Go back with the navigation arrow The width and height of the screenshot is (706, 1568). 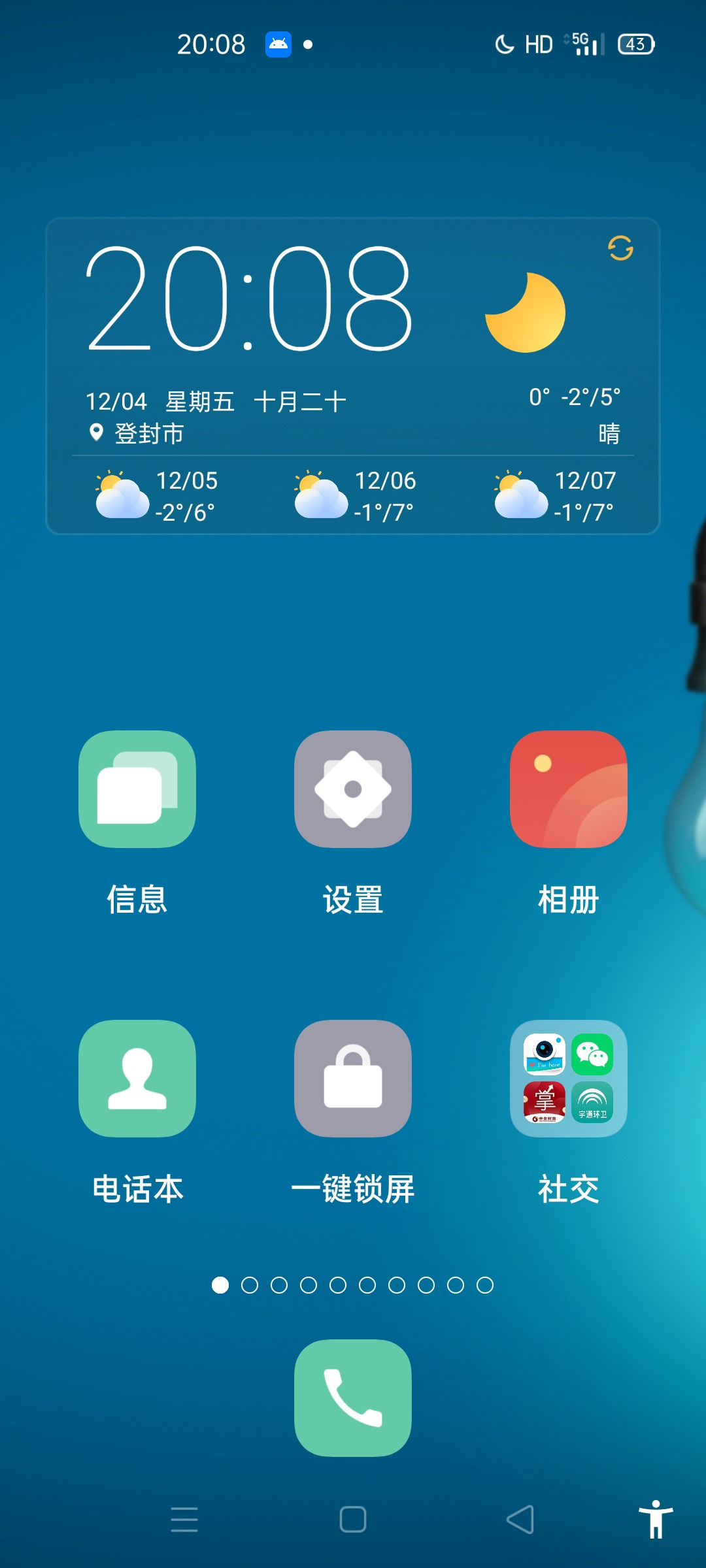point(520,1519)
